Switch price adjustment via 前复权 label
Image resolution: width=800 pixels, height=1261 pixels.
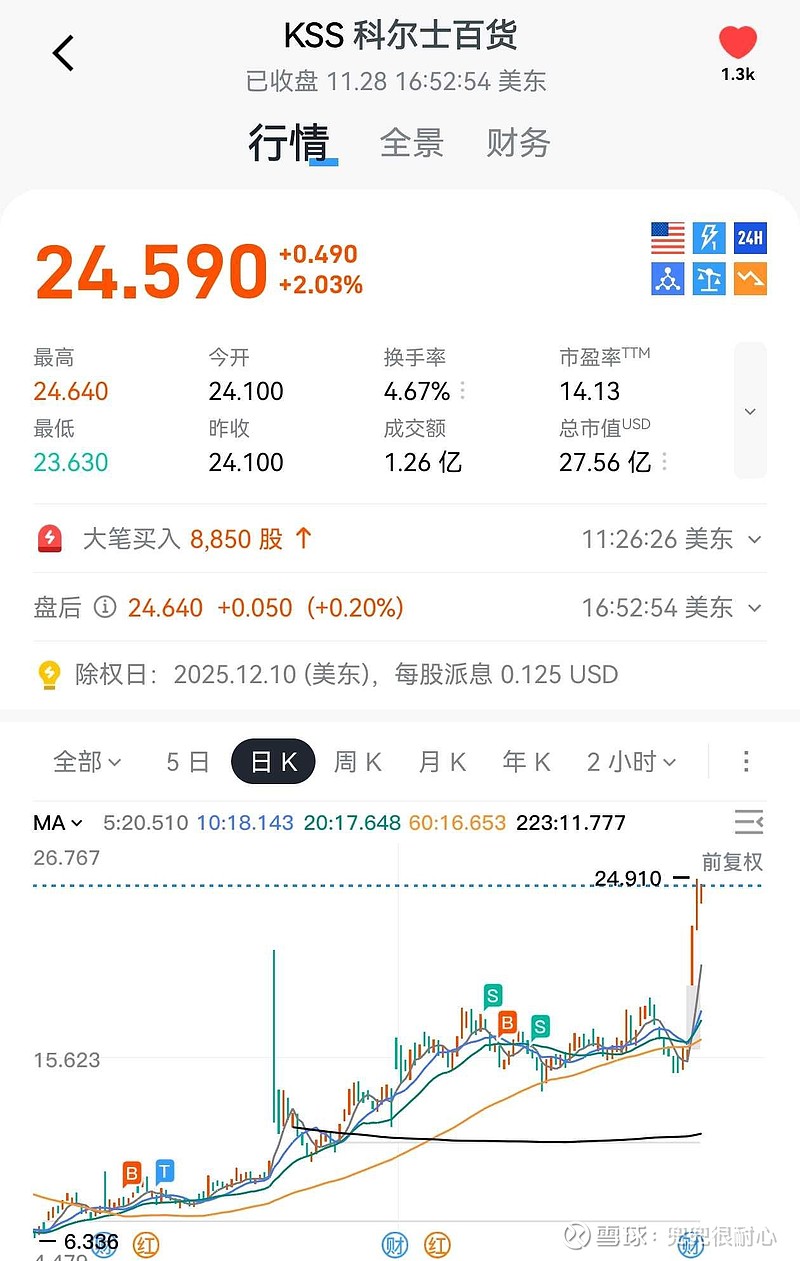[x=733, y=863]
